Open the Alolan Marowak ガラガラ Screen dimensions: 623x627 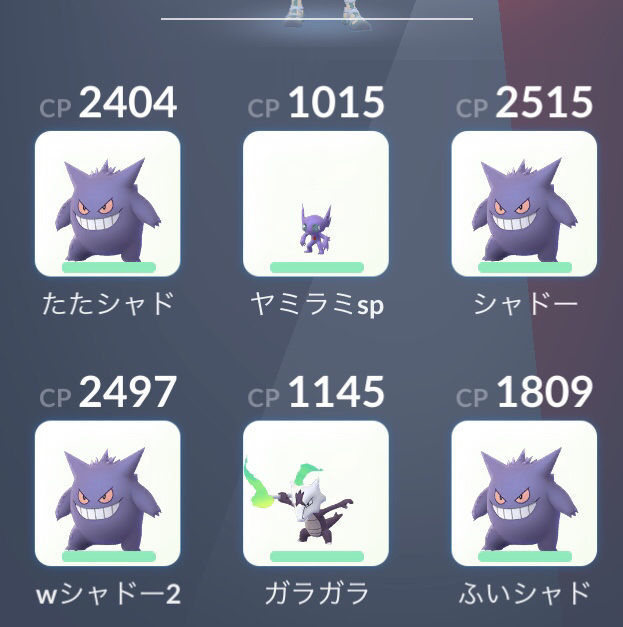pyautogui.click(x=315, y=493)
